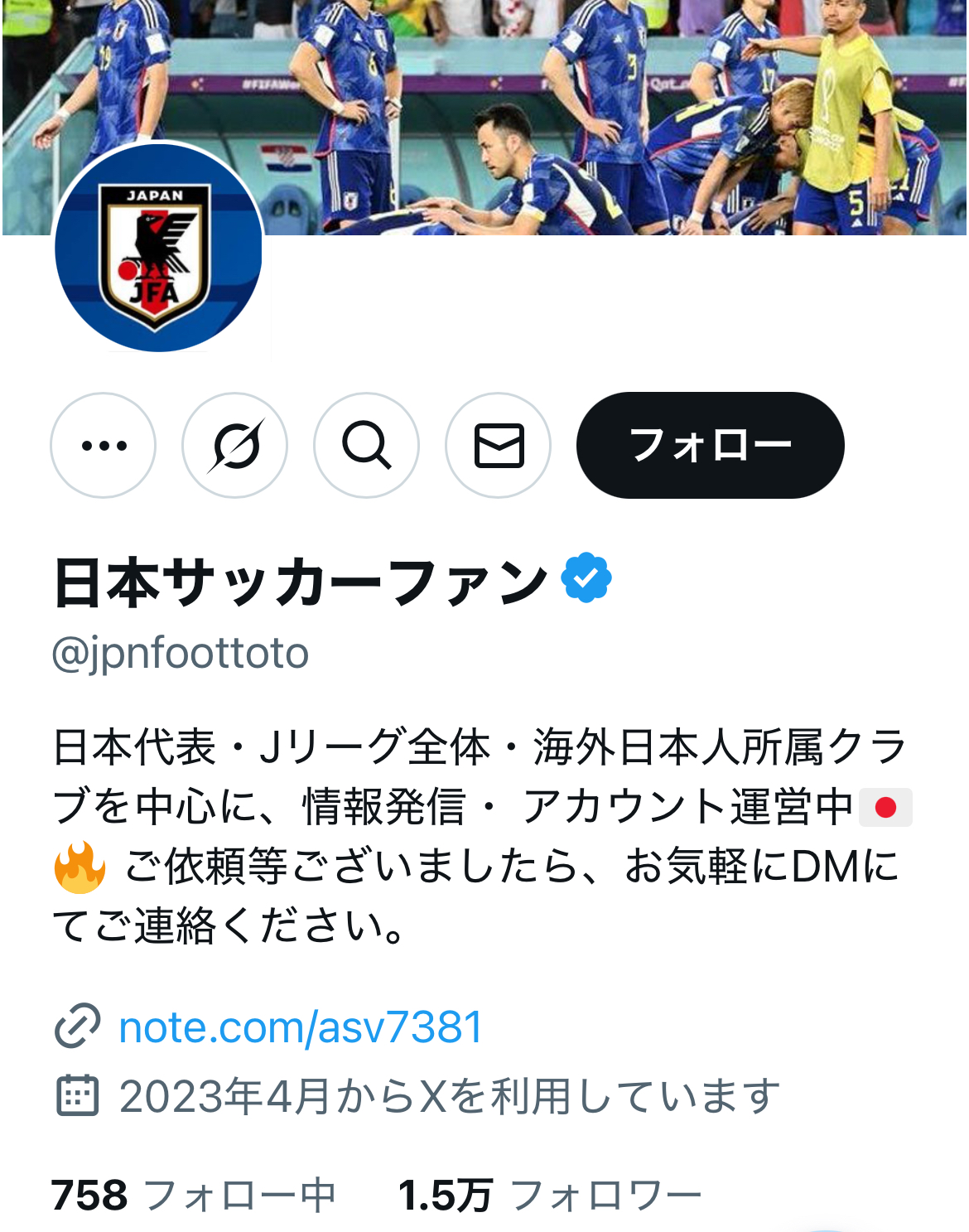
Task: Open the note.com/asv7381 link
Action: coord(300,1027)
